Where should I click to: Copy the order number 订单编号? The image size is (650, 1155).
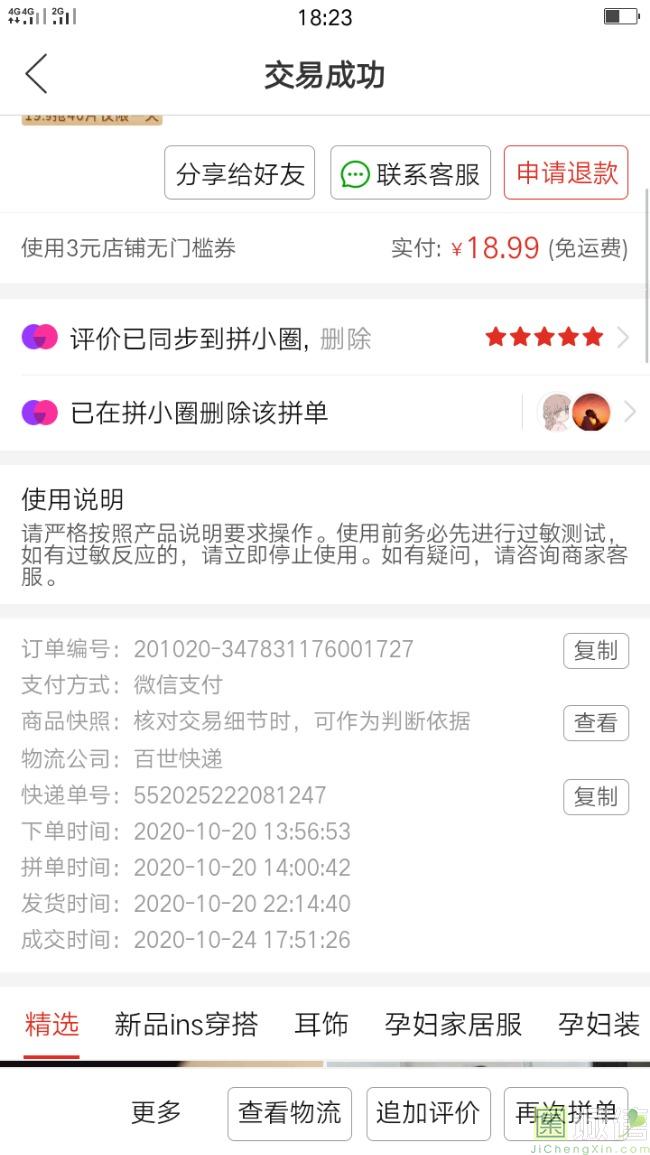coord(595,651)
